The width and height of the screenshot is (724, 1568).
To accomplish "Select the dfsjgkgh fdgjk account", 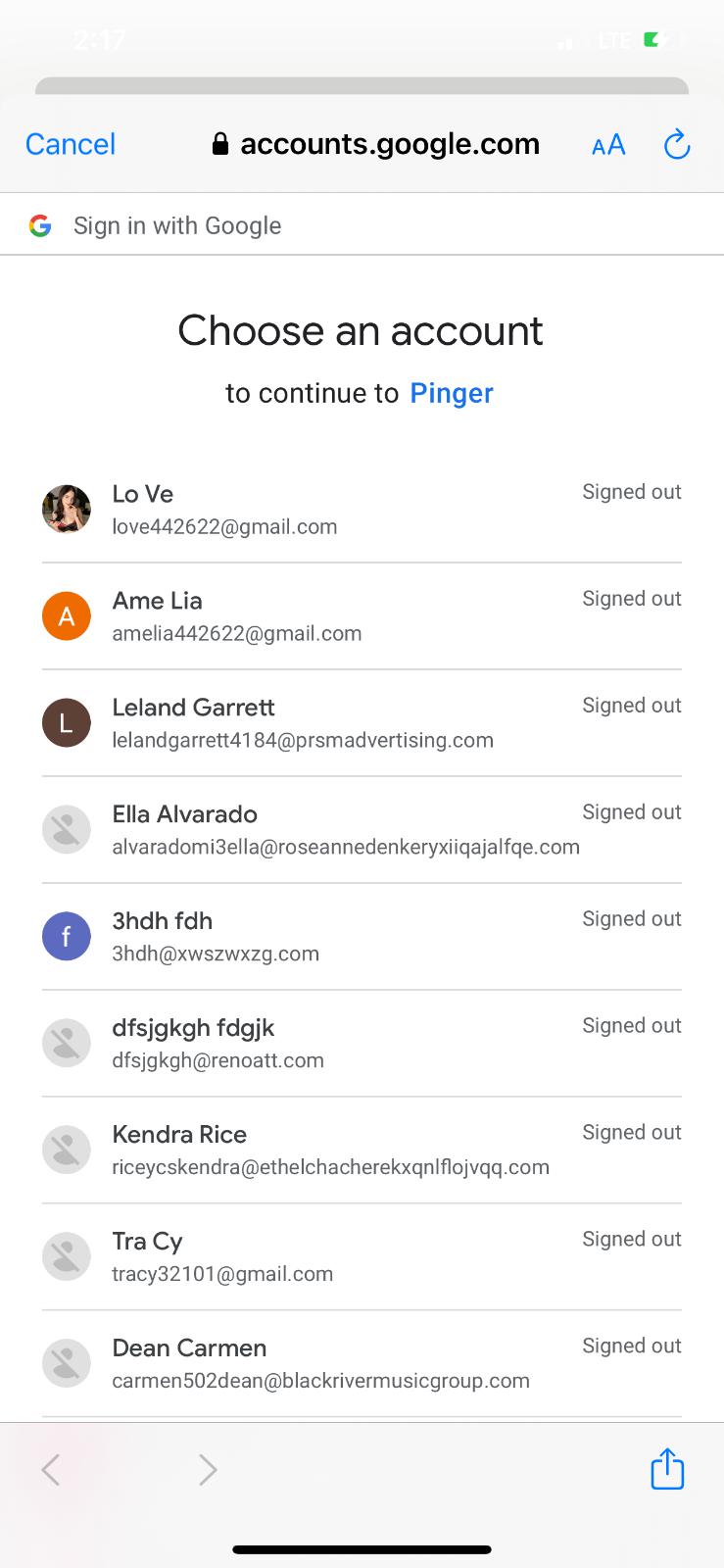I will tap(362, 1044).
